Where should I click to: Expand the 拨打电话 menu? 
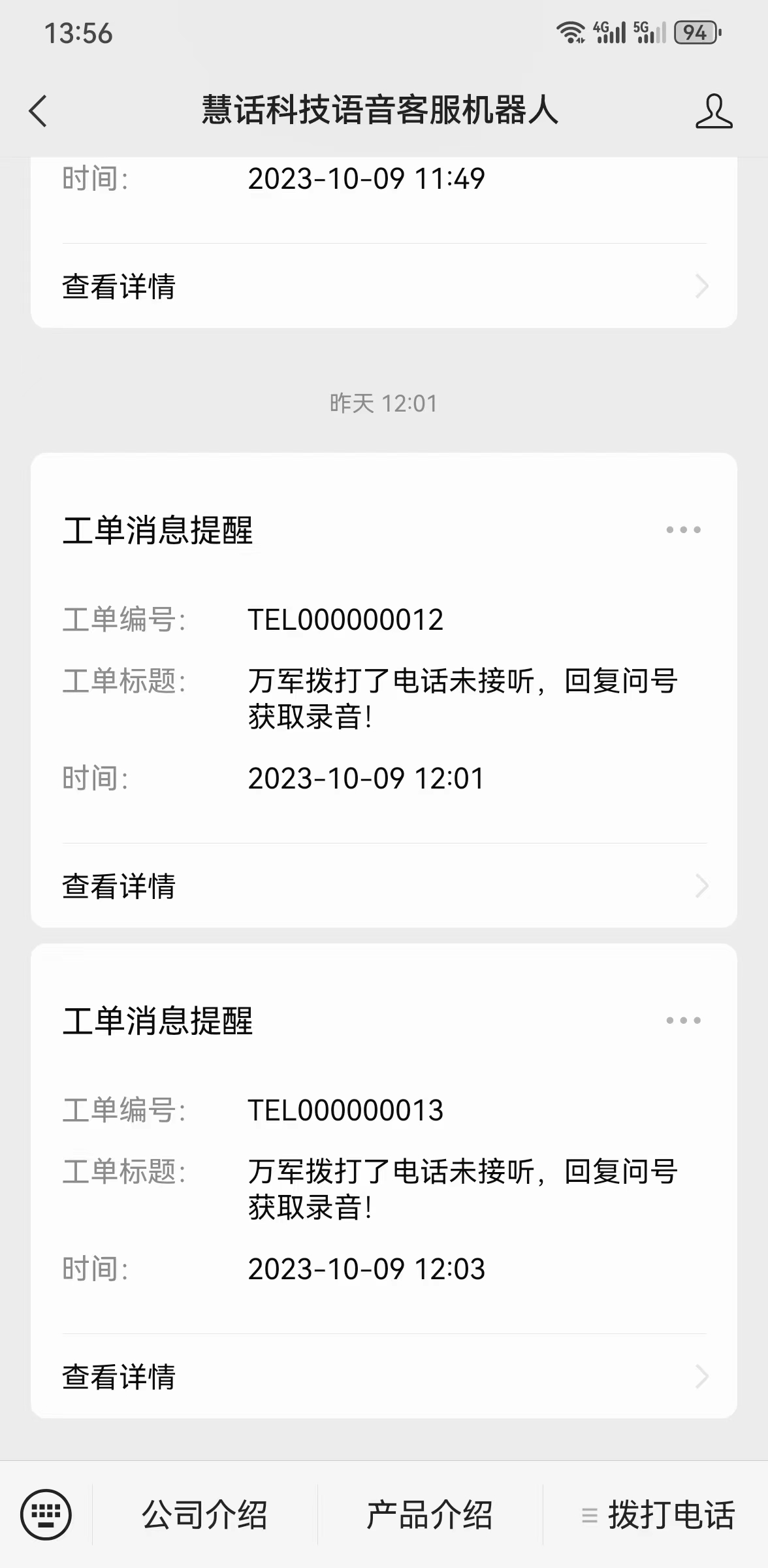(656, 1514)
